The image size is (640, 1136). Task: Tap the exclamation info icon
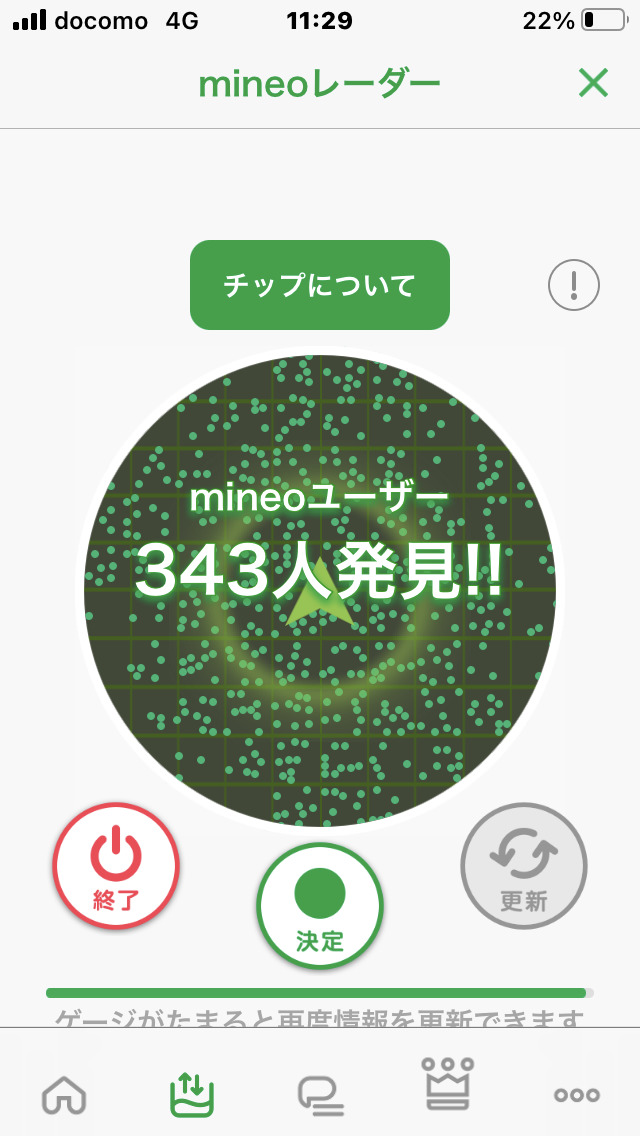coord(574,286)
